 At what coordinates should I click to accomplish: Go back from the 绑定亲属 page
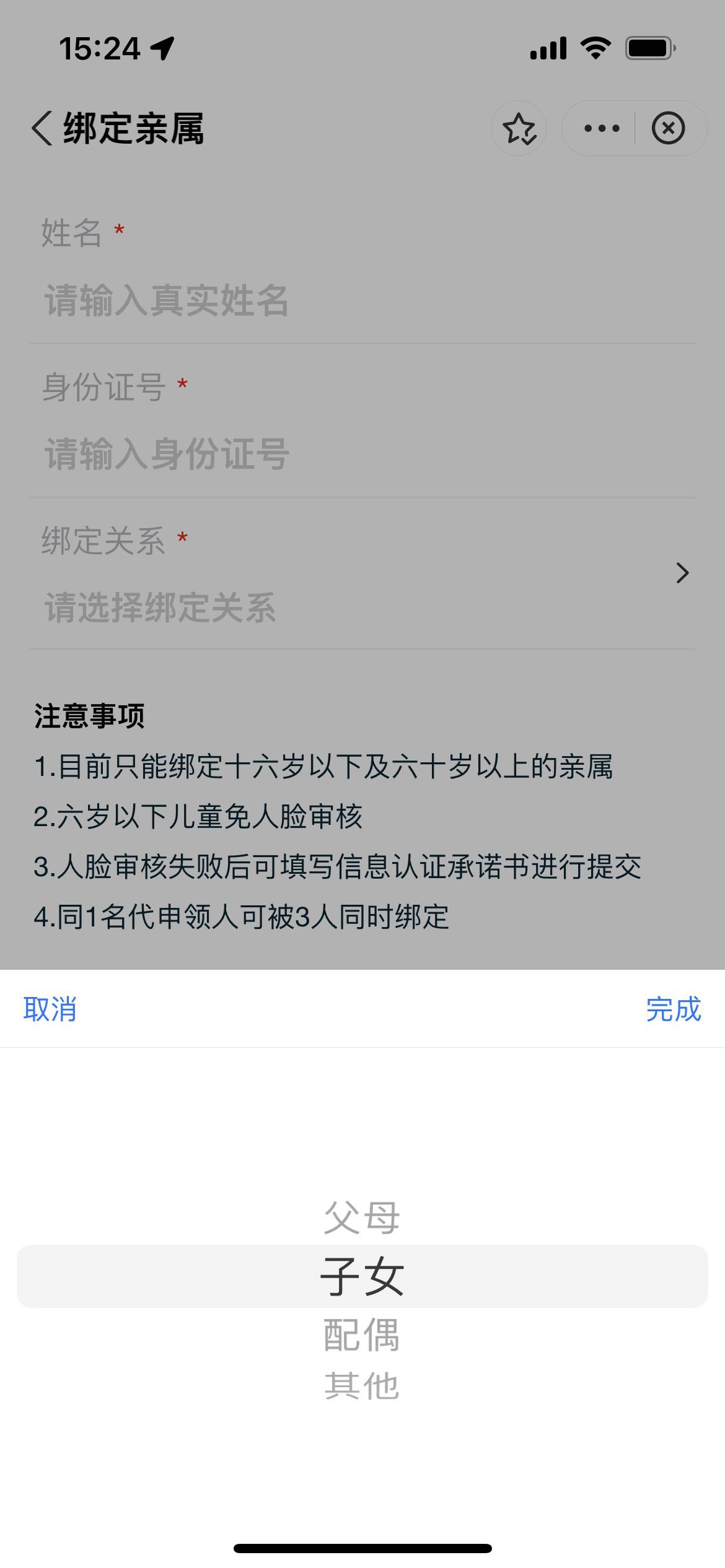point(42,129)
